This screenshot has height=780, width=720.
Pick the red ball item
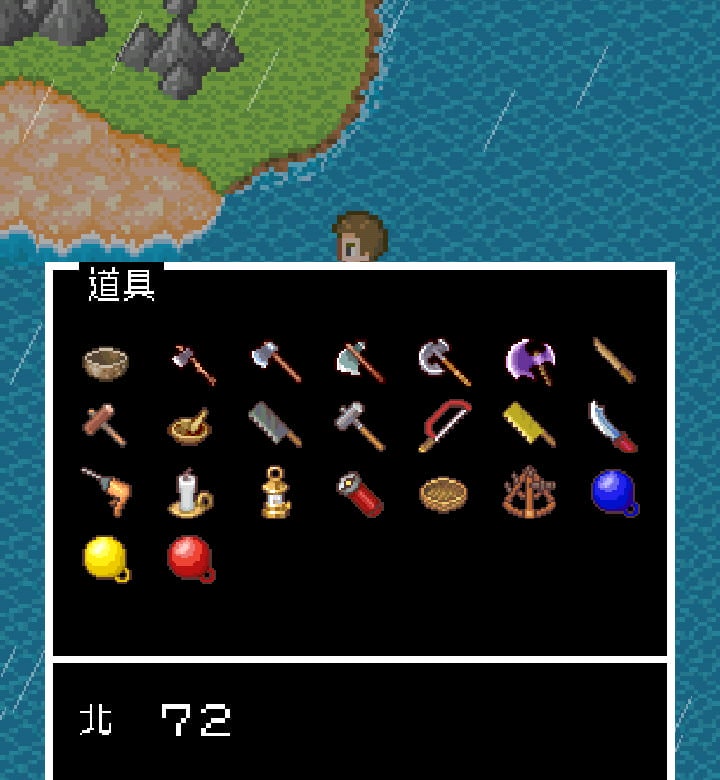pos(190,558)
